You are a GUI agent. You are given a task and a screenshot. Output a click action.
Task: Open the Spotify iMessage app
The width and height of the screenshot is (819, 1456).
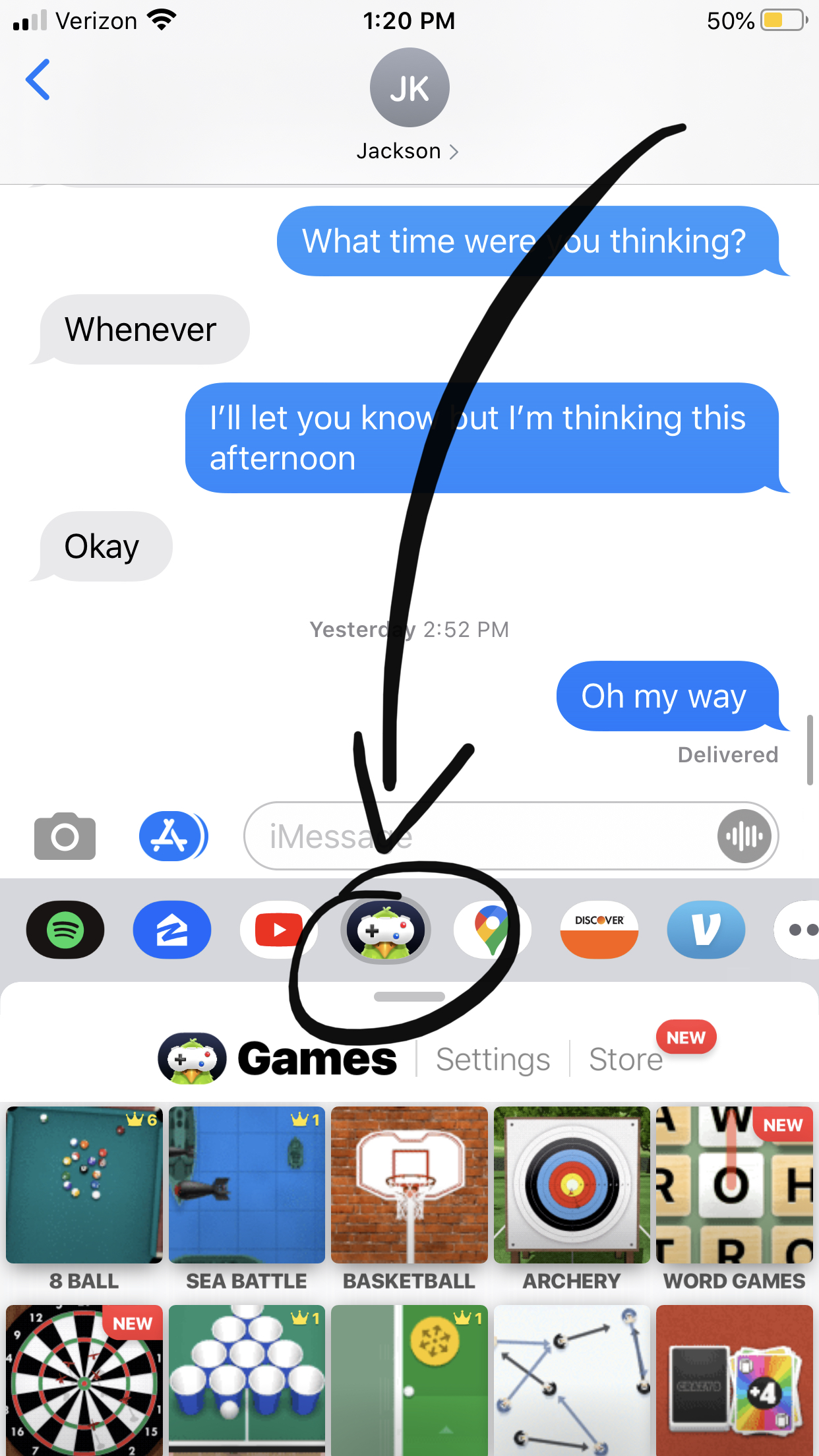(x=65, y=930)
